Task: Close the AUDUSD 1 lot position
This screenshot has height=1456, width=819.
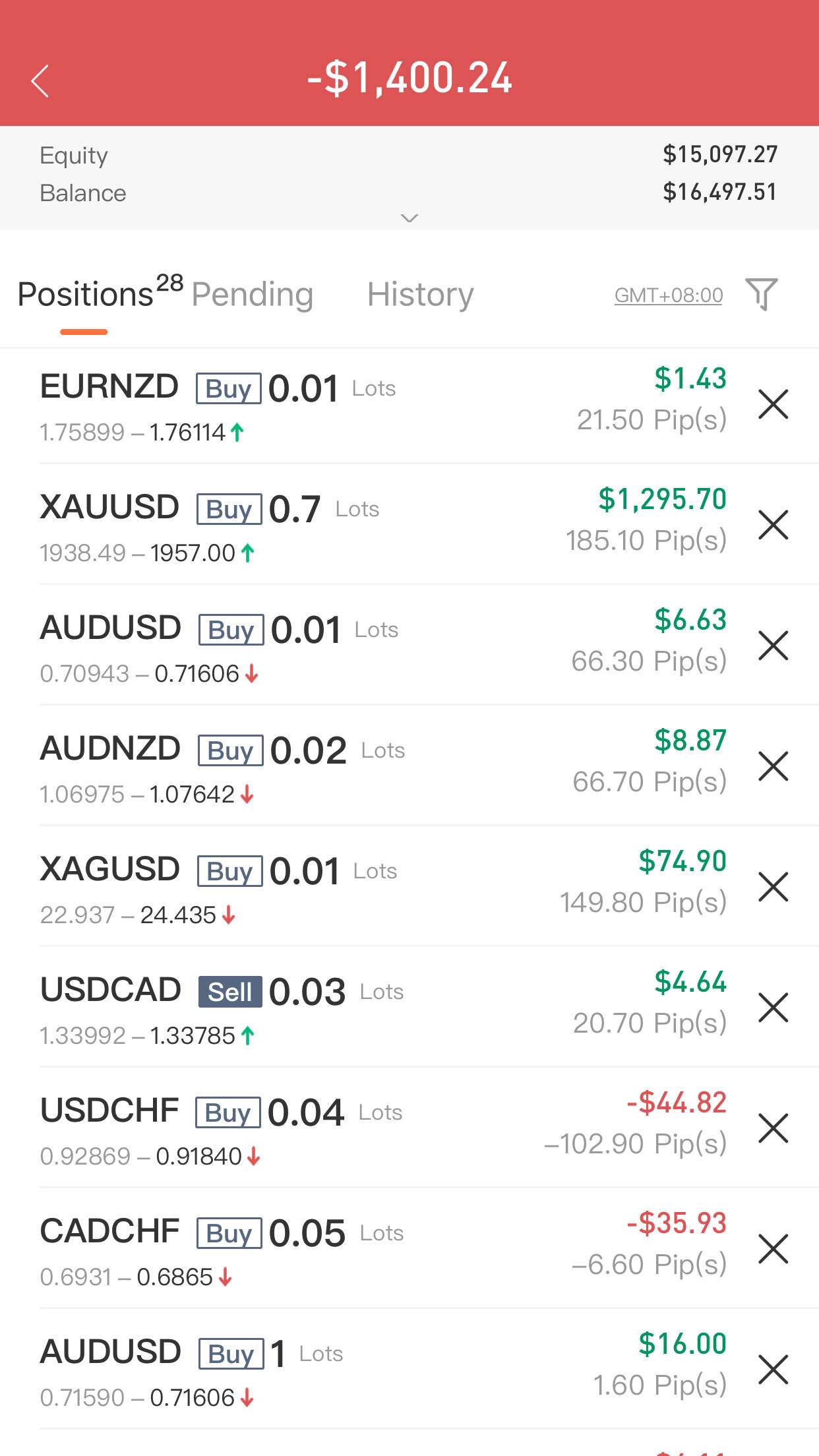Action: 773,1370
